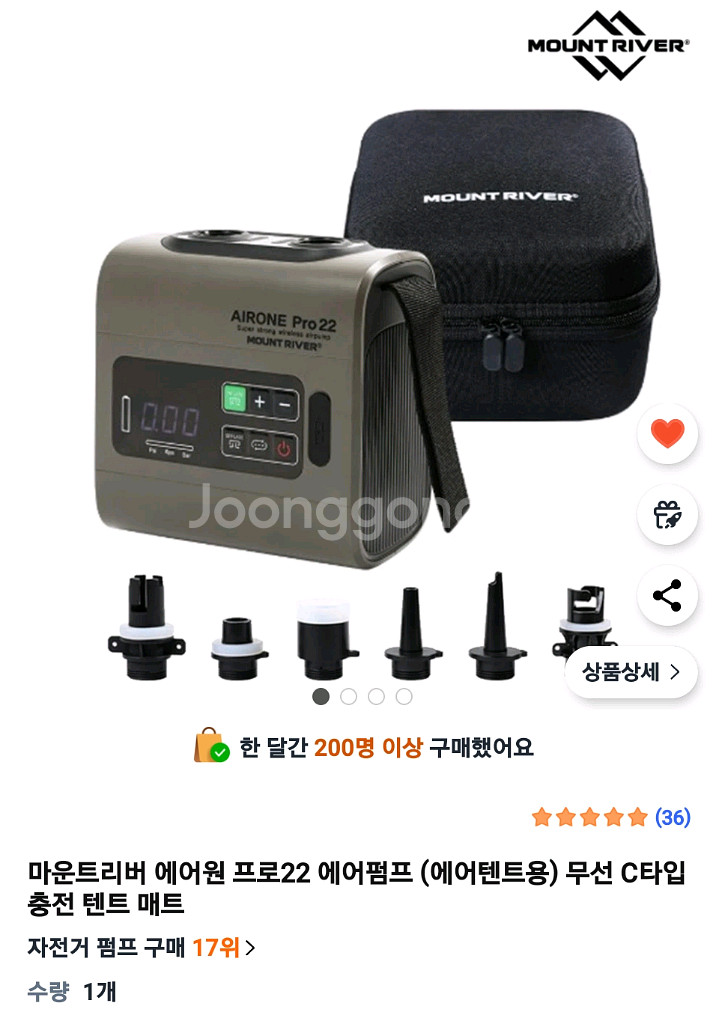Jump to second product image dot
The width and height of the screenshot is (725, 1024).
(x=348, y=697)
